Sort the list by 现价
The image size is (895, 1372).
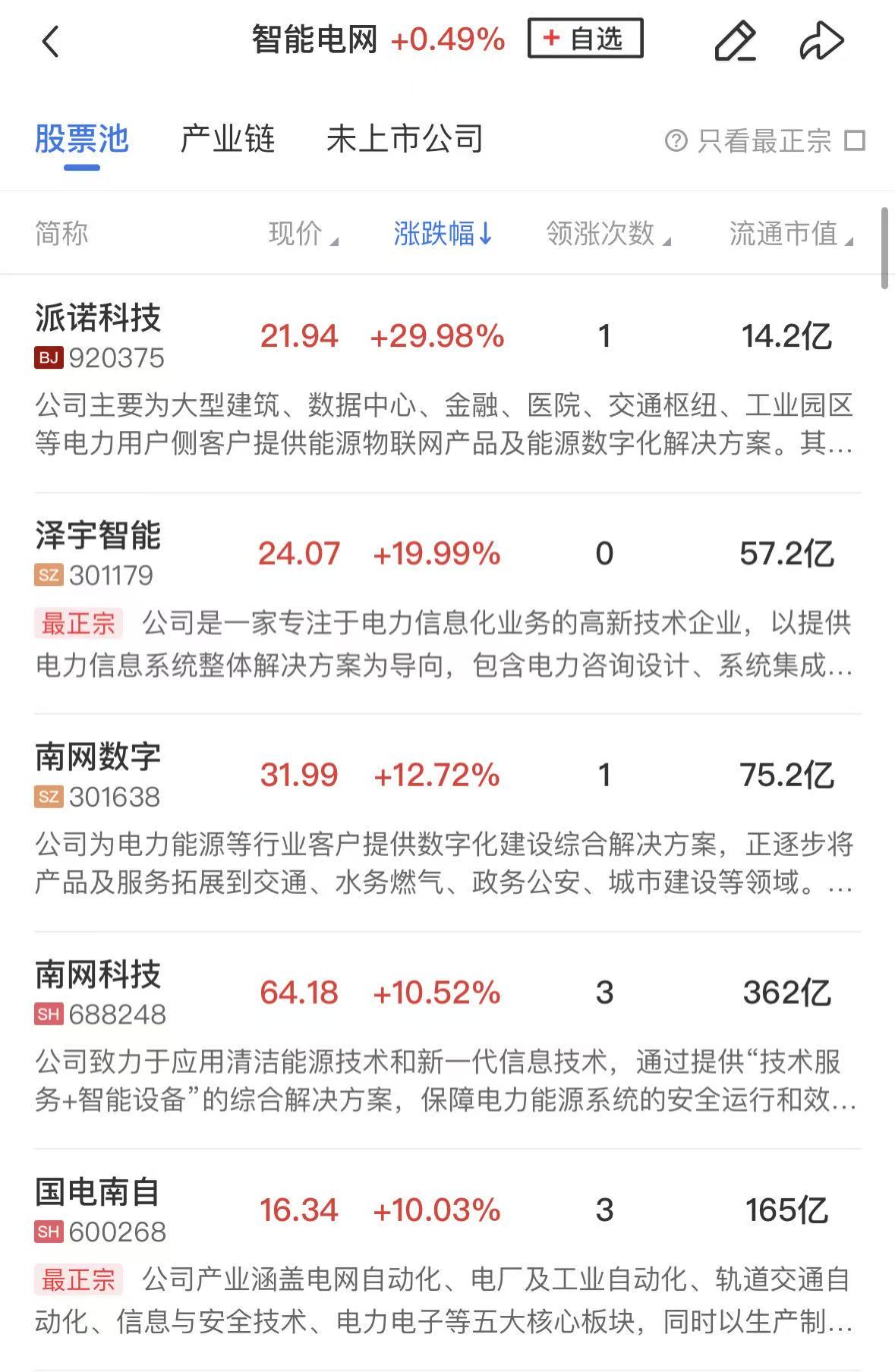(303, 234)
